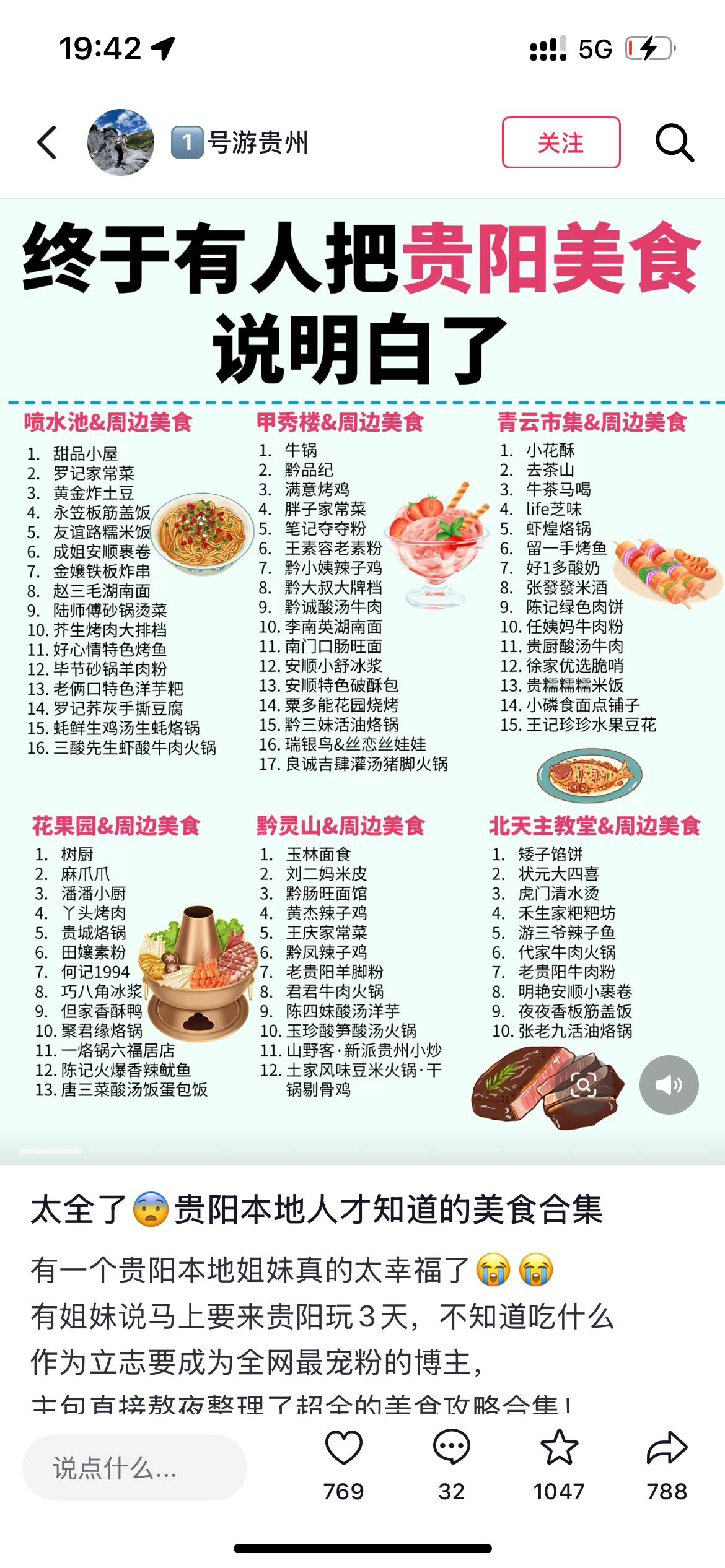Toggle sound with the speaker button
Viewport: 725px width, 1568px height.
tap(669, 1084)
